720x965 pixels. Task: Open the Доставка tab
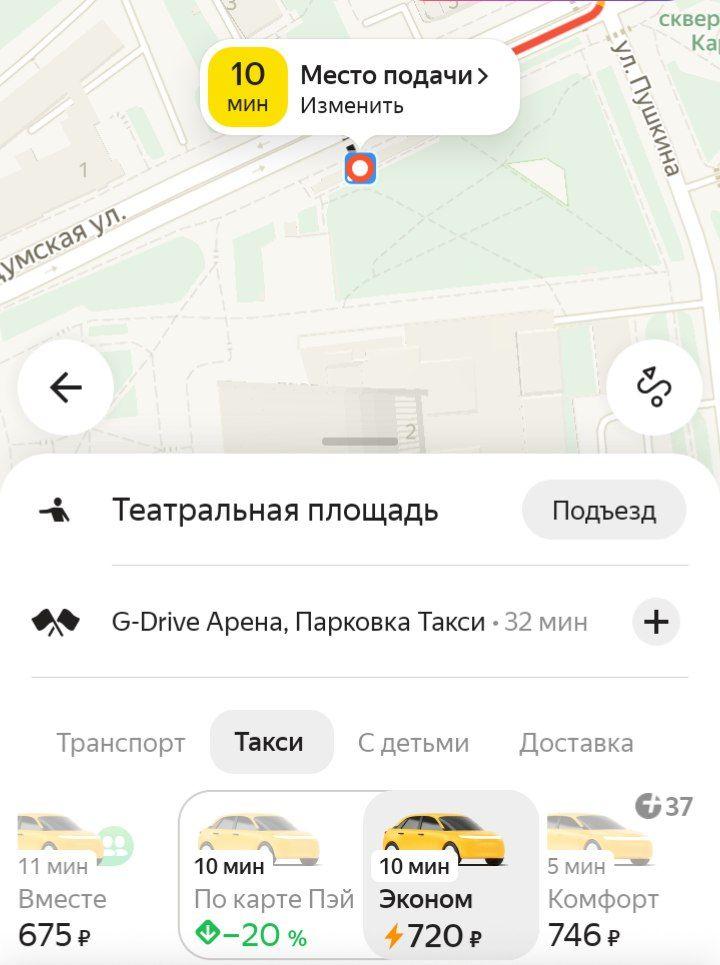(575, 743)
